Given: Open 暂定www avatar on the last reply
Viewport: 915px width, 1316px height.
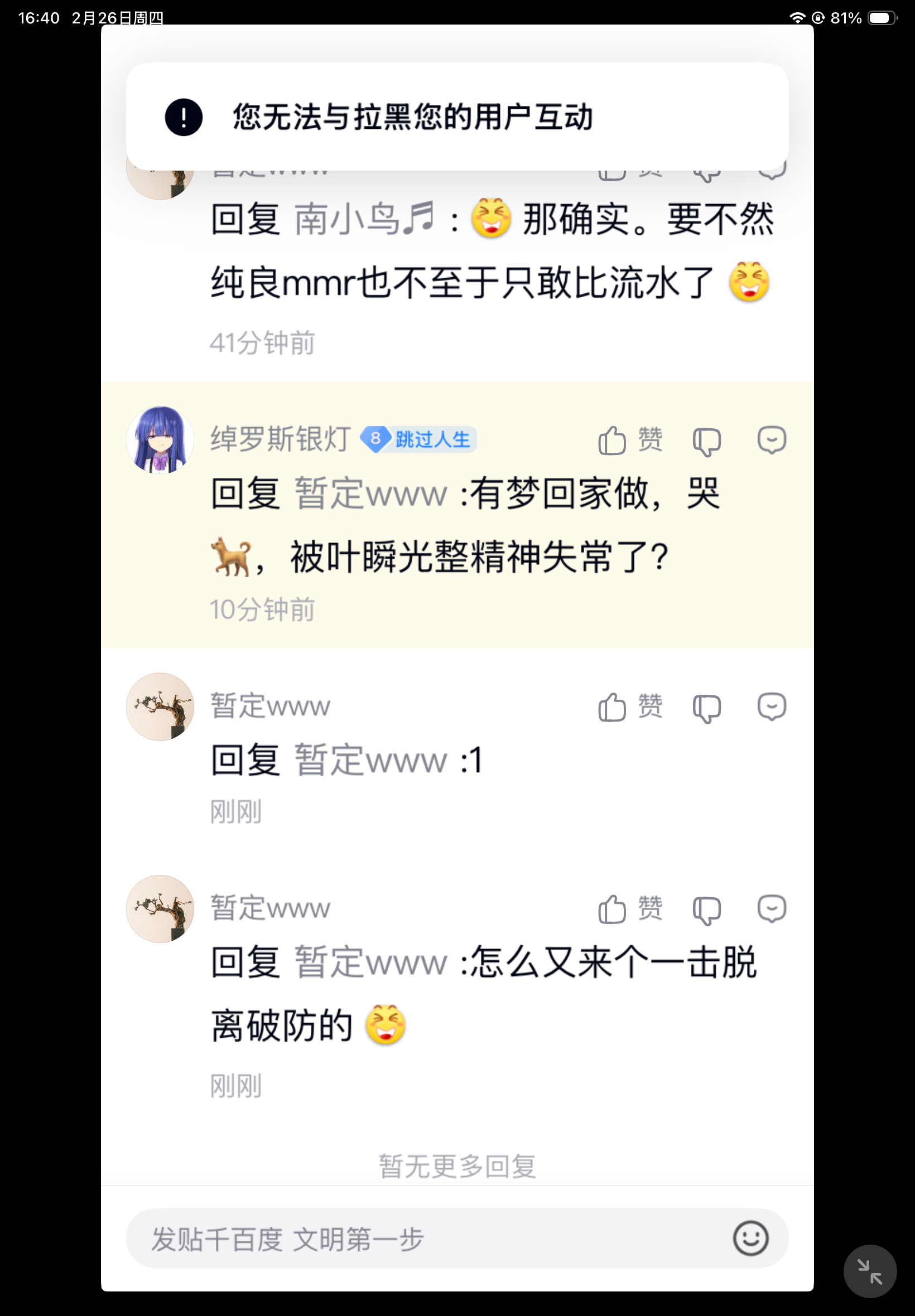Looking at the screenshot, I should point(160,908).
